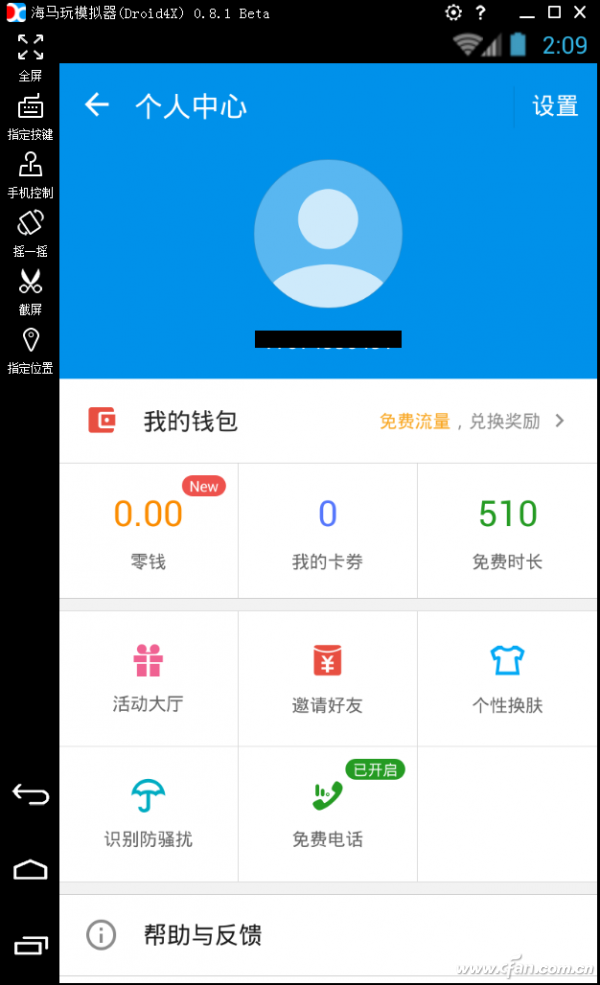600x985 pixels.
Task: Check 免费时长 tile
Action: click(507, 531)
